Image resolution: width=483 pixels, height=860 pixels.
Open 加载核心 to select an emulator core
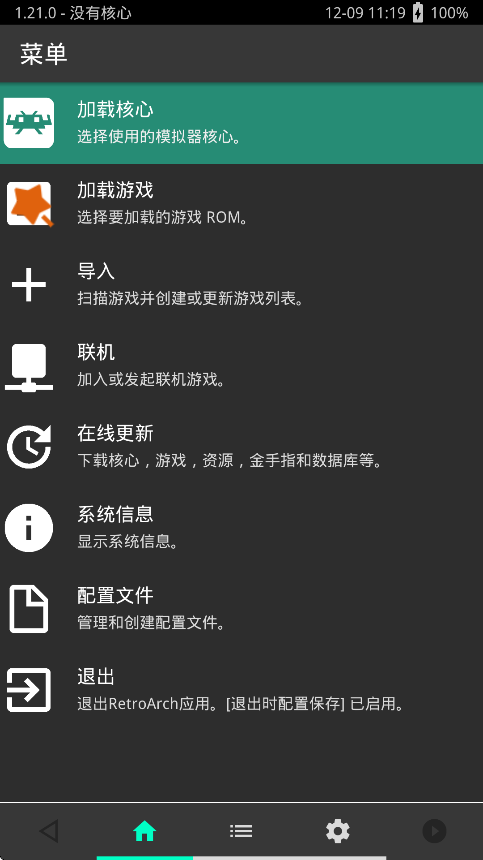coord(241,123)
